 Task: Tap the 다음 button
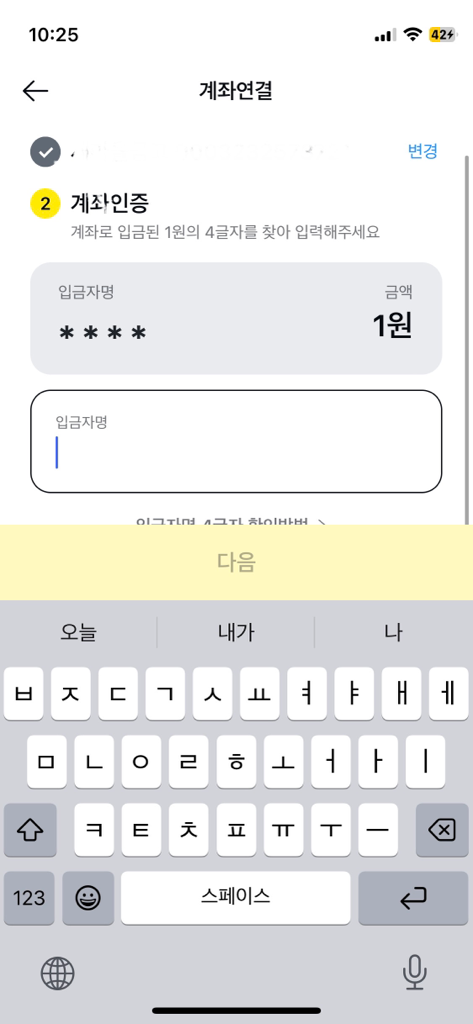click(236, 562)
